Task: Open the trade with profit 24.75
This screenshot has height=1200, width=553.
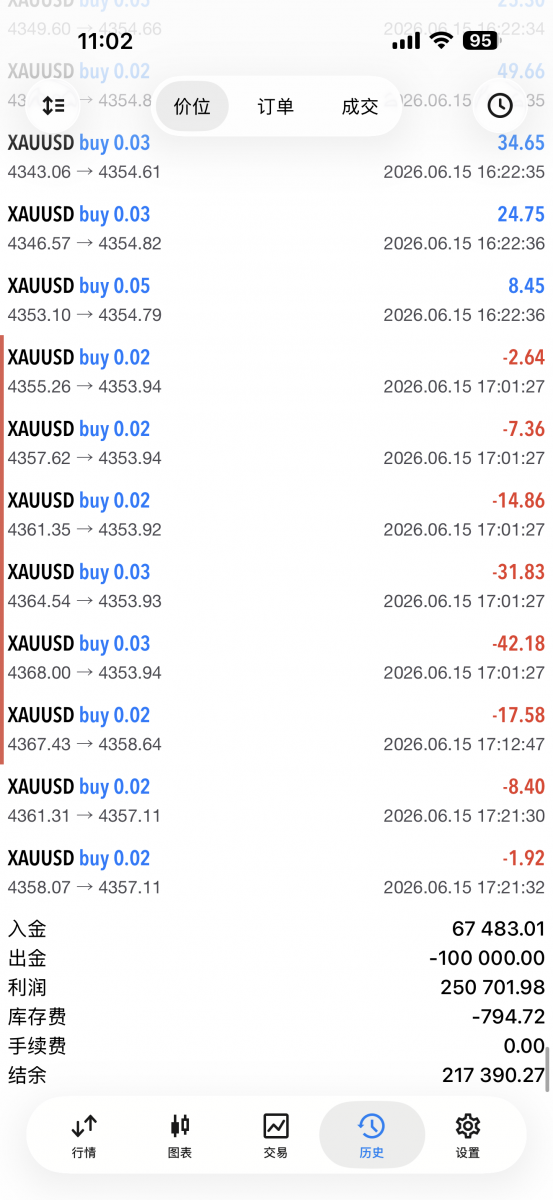Action: [x=276, y=228]
